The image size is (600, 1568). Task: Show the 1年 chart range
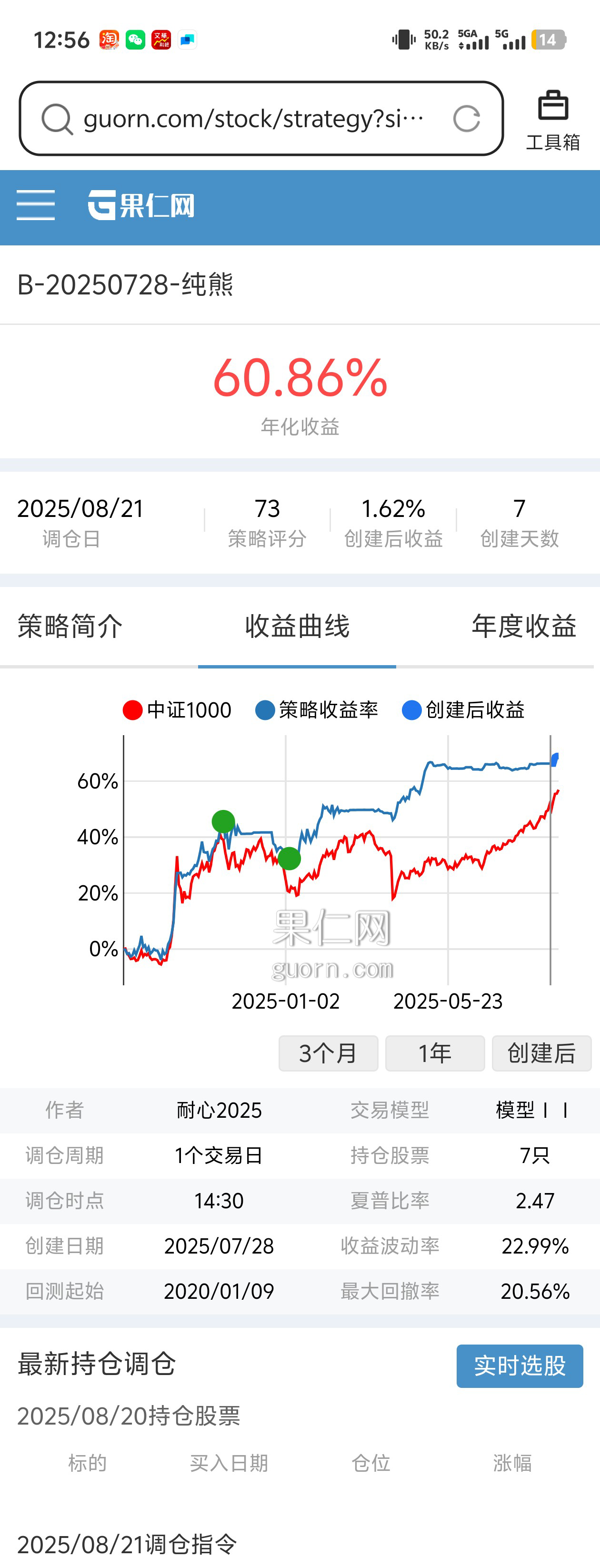[x=435, y=1053]
